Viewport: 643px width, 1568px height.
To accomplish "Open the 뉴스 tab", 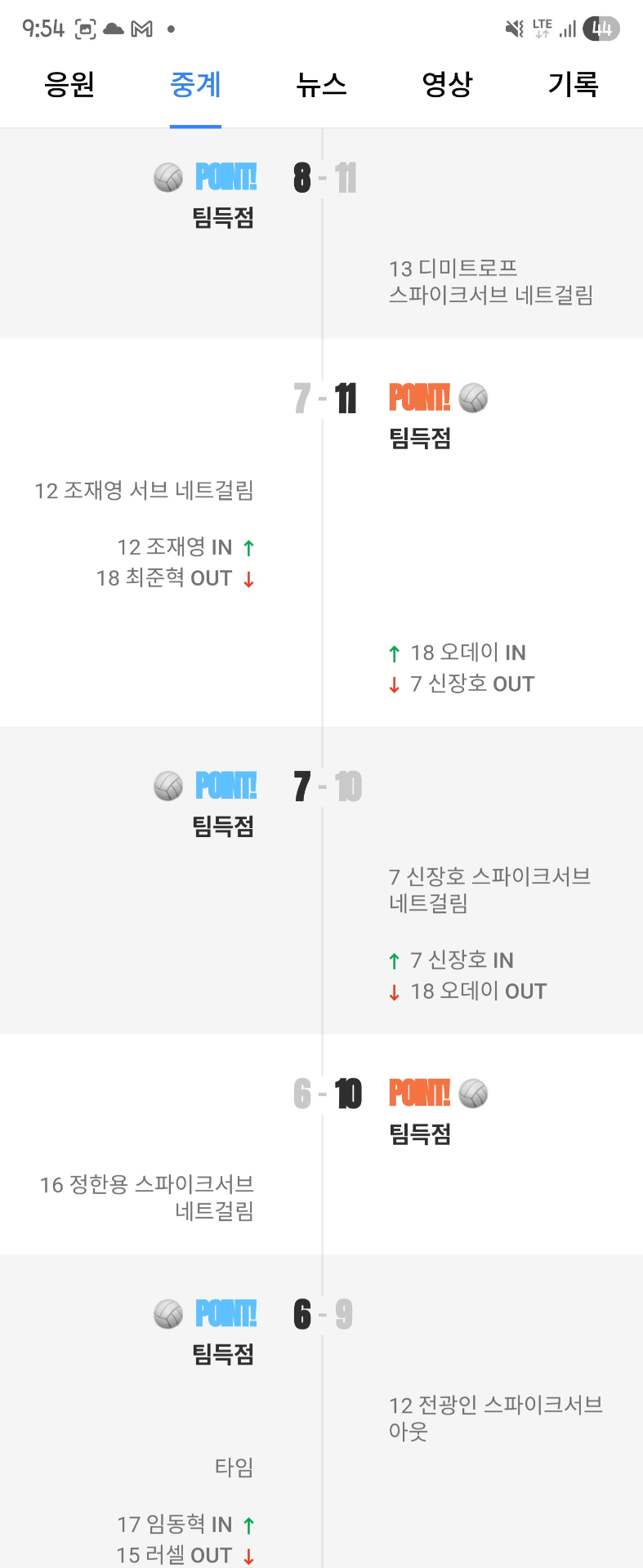I will [321, 84].
